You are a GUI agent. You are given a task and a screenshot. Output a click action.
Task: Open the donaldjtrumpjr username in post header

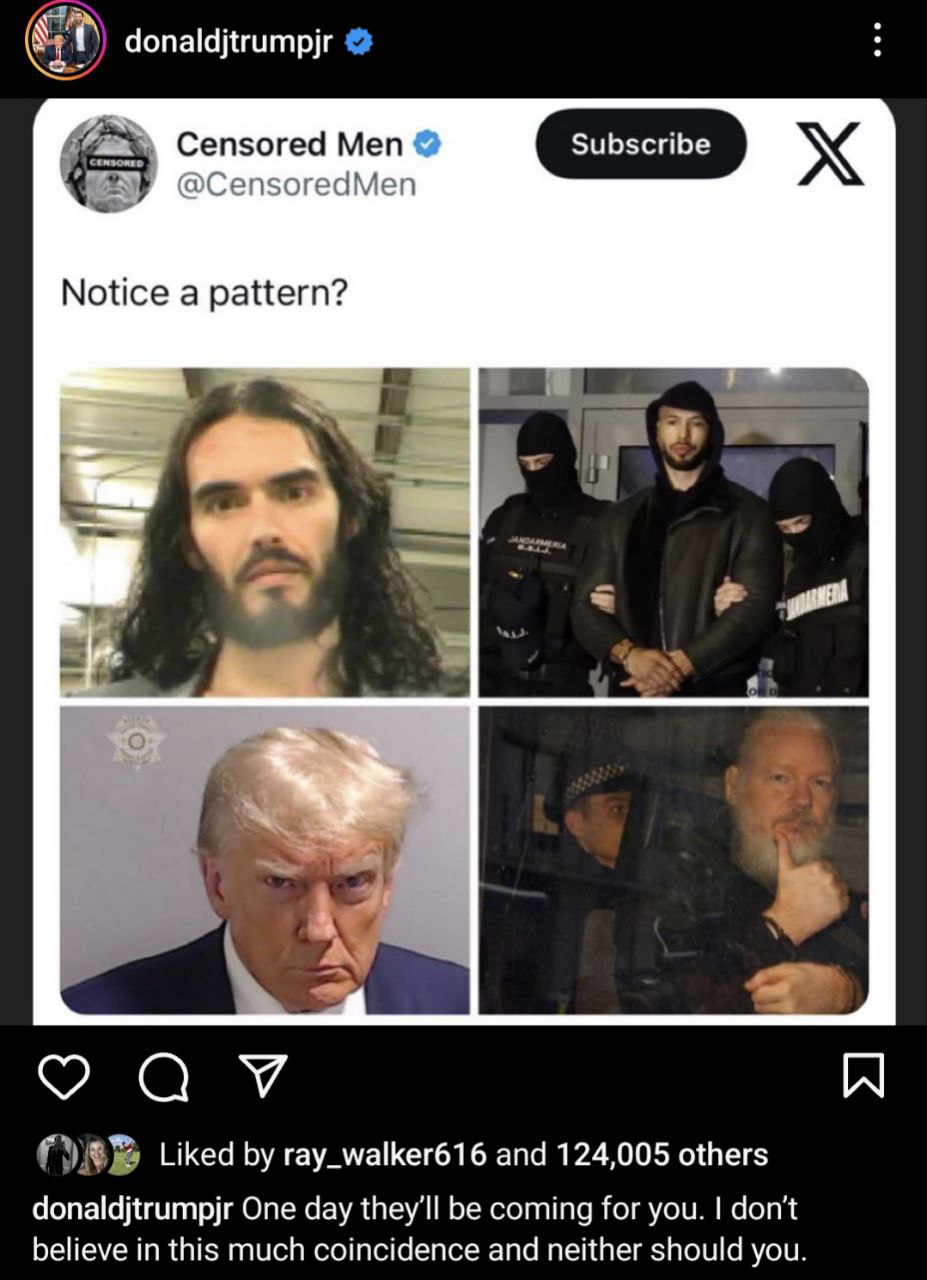point(228,41)
